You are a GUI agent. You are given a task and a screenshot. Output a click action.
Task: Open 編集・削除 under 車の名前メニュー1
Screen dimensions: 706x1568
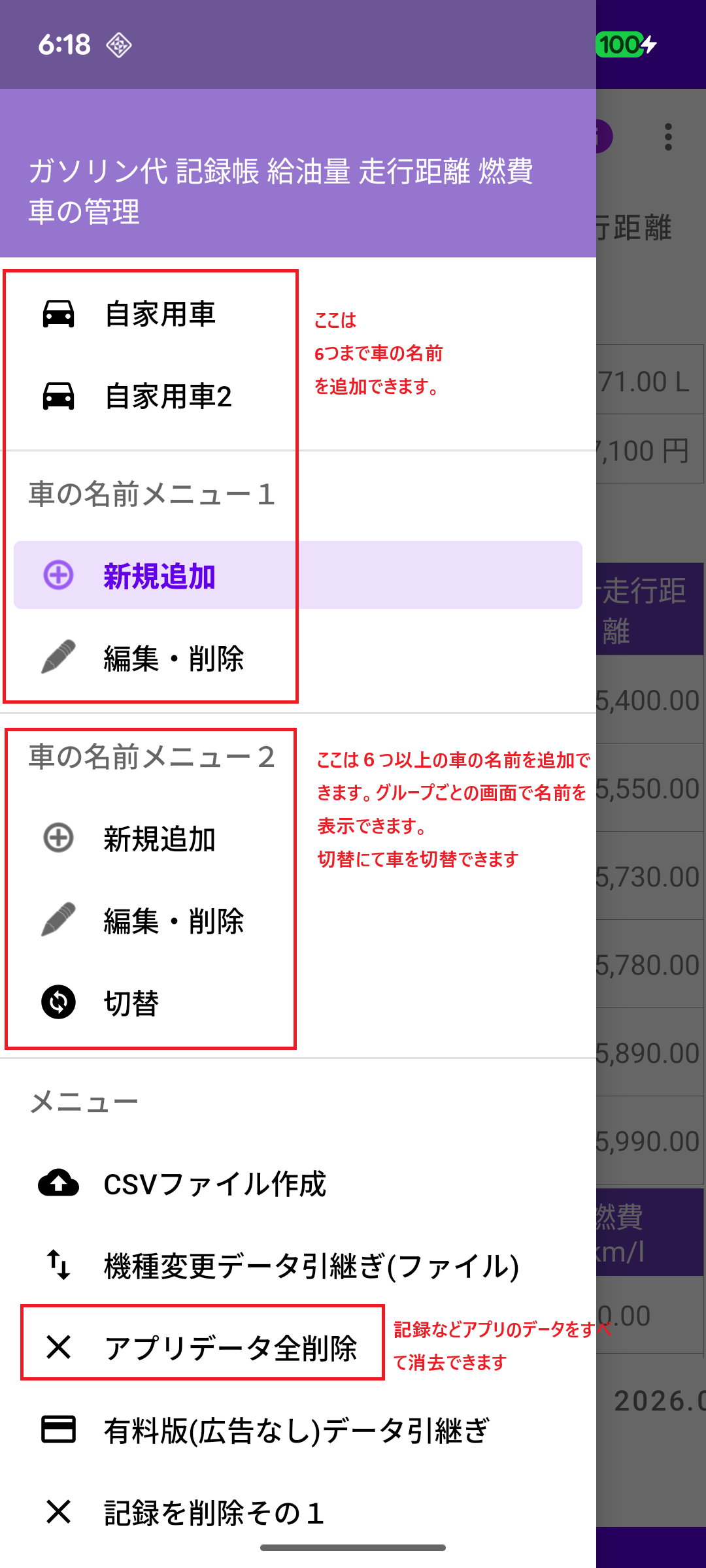pos(173,658)
